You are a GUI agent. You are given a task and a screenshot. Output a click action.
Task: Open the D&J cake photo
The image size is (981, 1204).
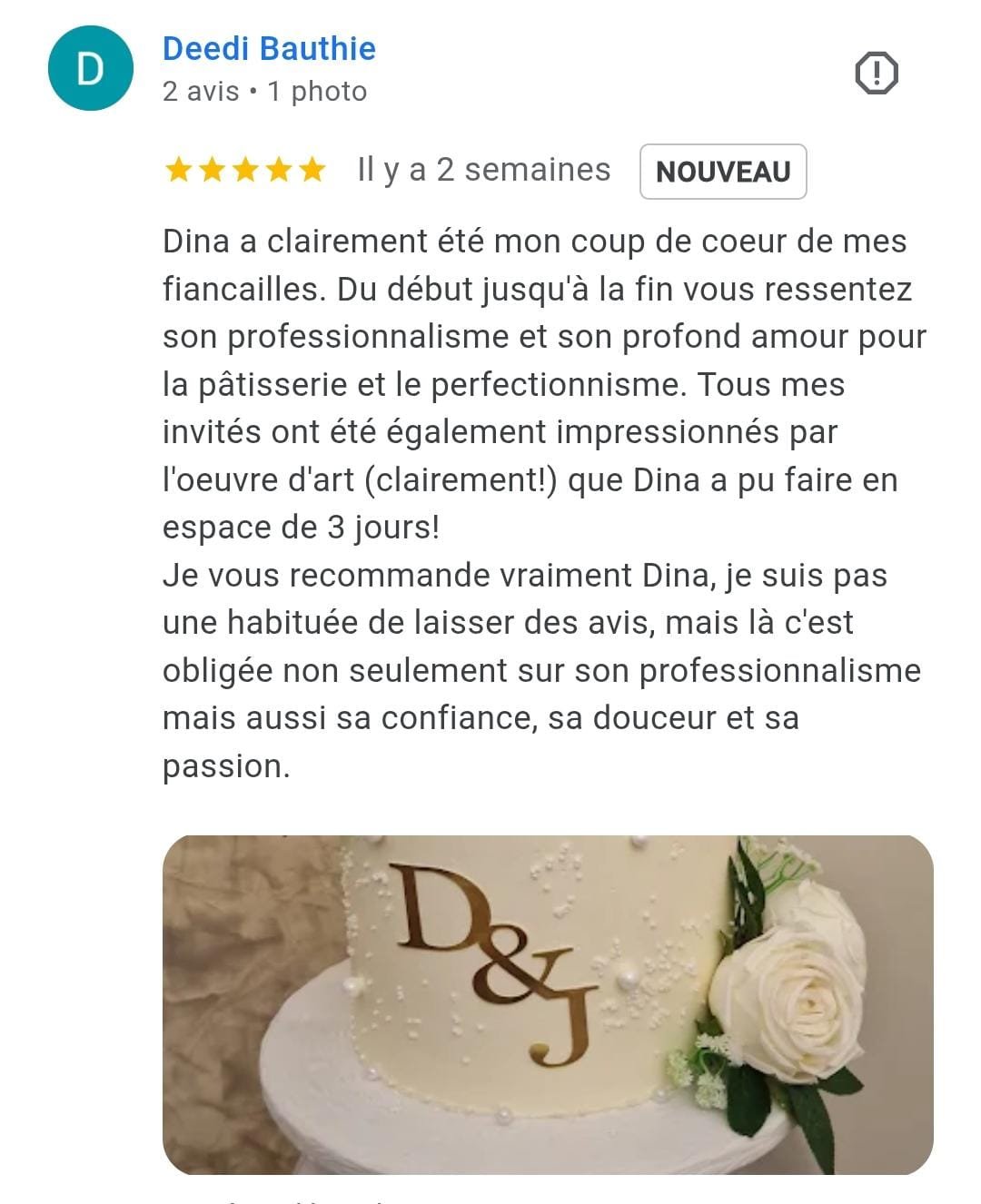pos(548,1003)
